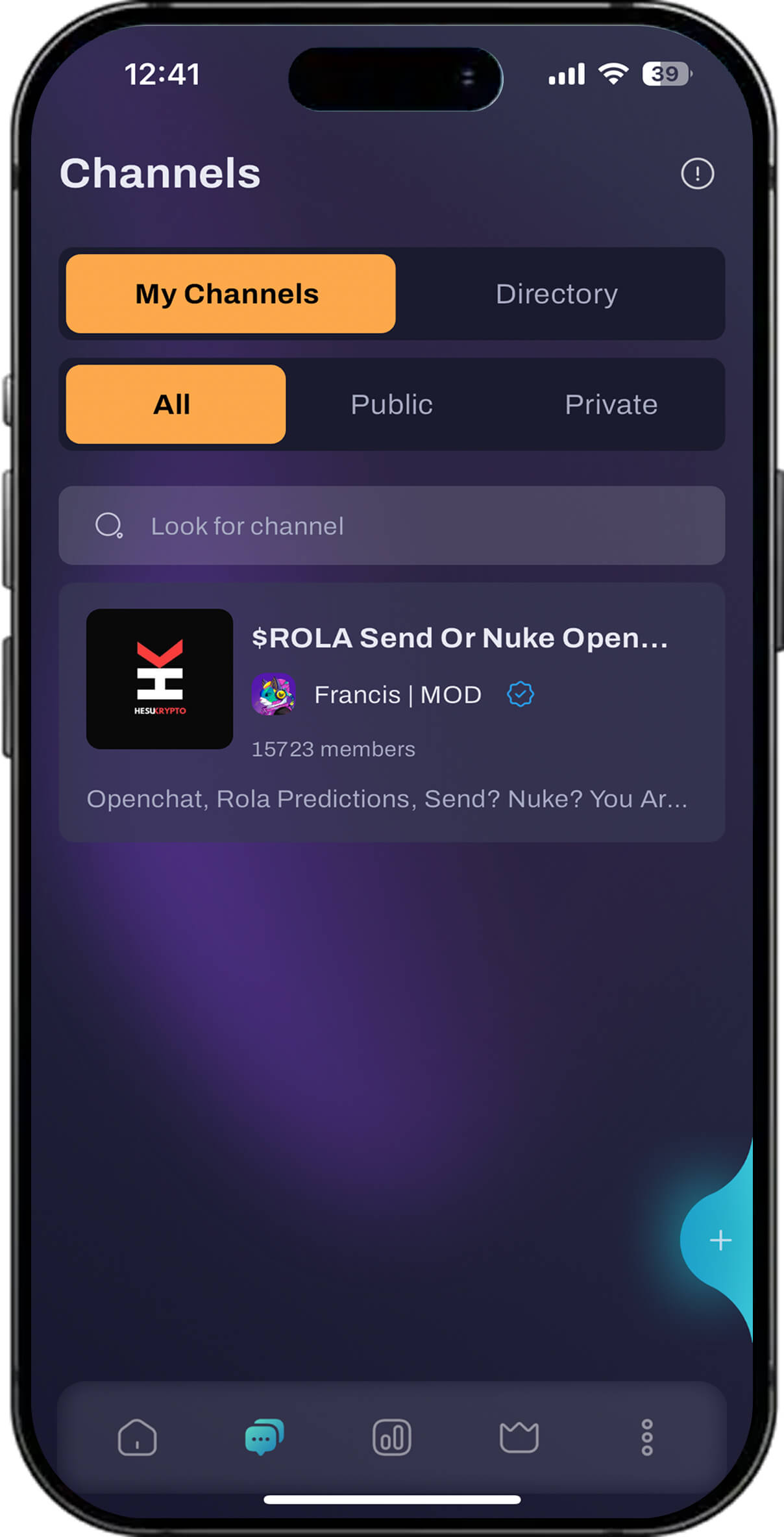Open the chat bubbles channels tab
The image size is (784, 1537).
click(x=264, y=1437)
